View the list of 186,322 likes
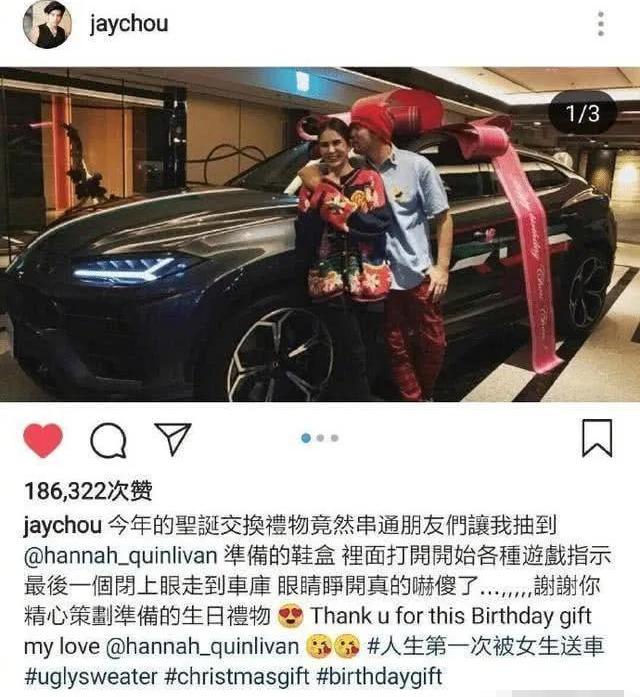The image size is (640, 697). (88, 491)
